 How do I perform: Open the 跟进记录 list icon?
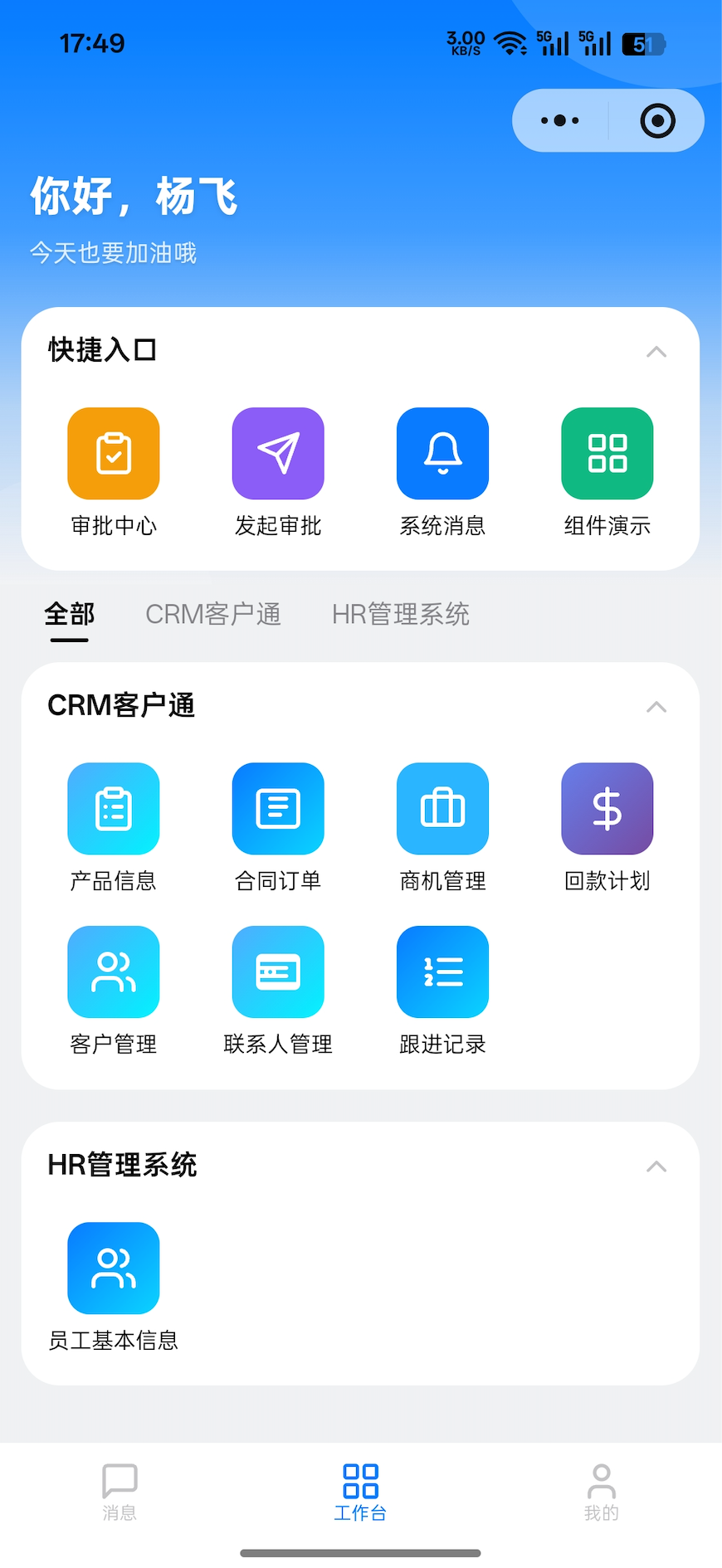pos(442,971)
